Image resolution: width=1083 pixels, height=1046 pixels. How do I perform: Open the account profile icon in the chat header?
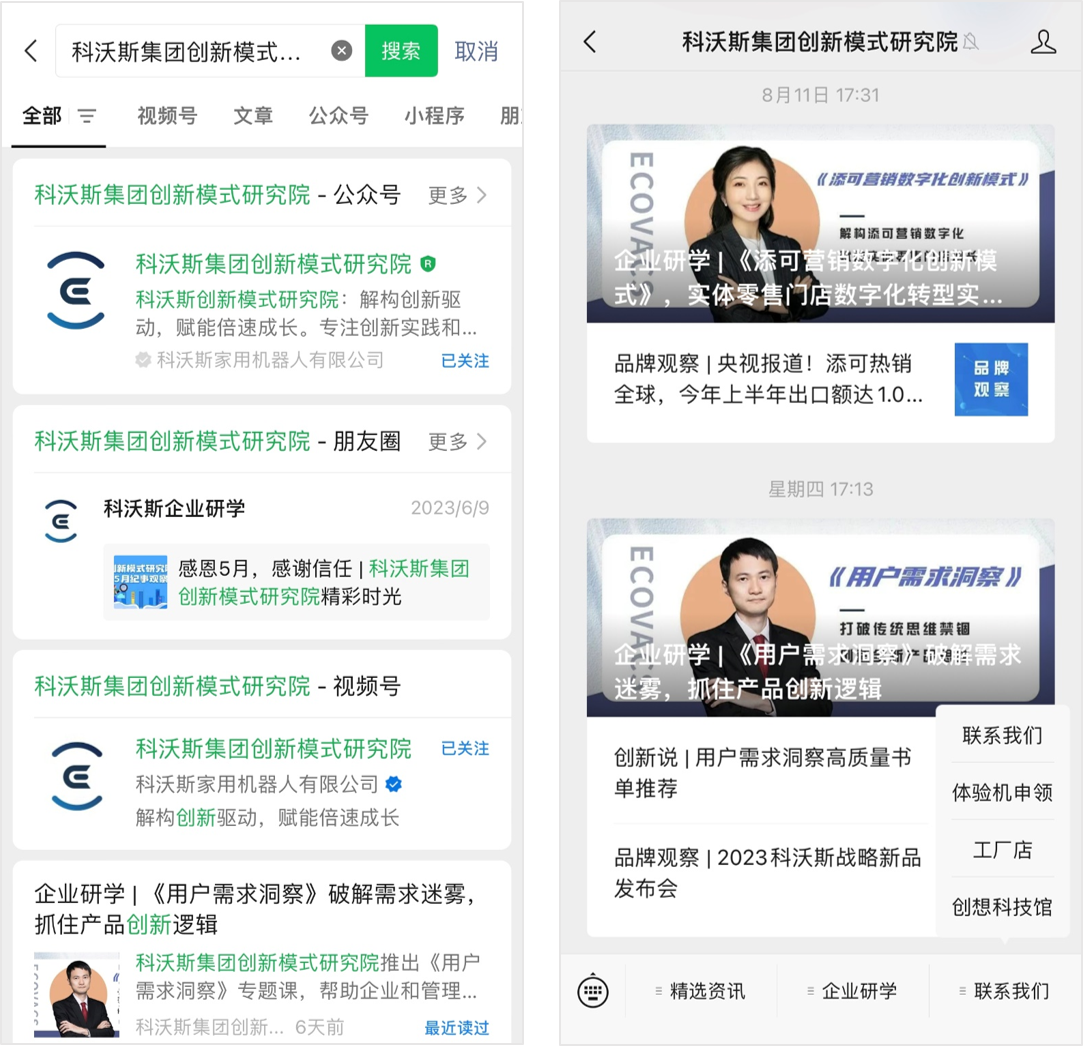click(1043, 42)
